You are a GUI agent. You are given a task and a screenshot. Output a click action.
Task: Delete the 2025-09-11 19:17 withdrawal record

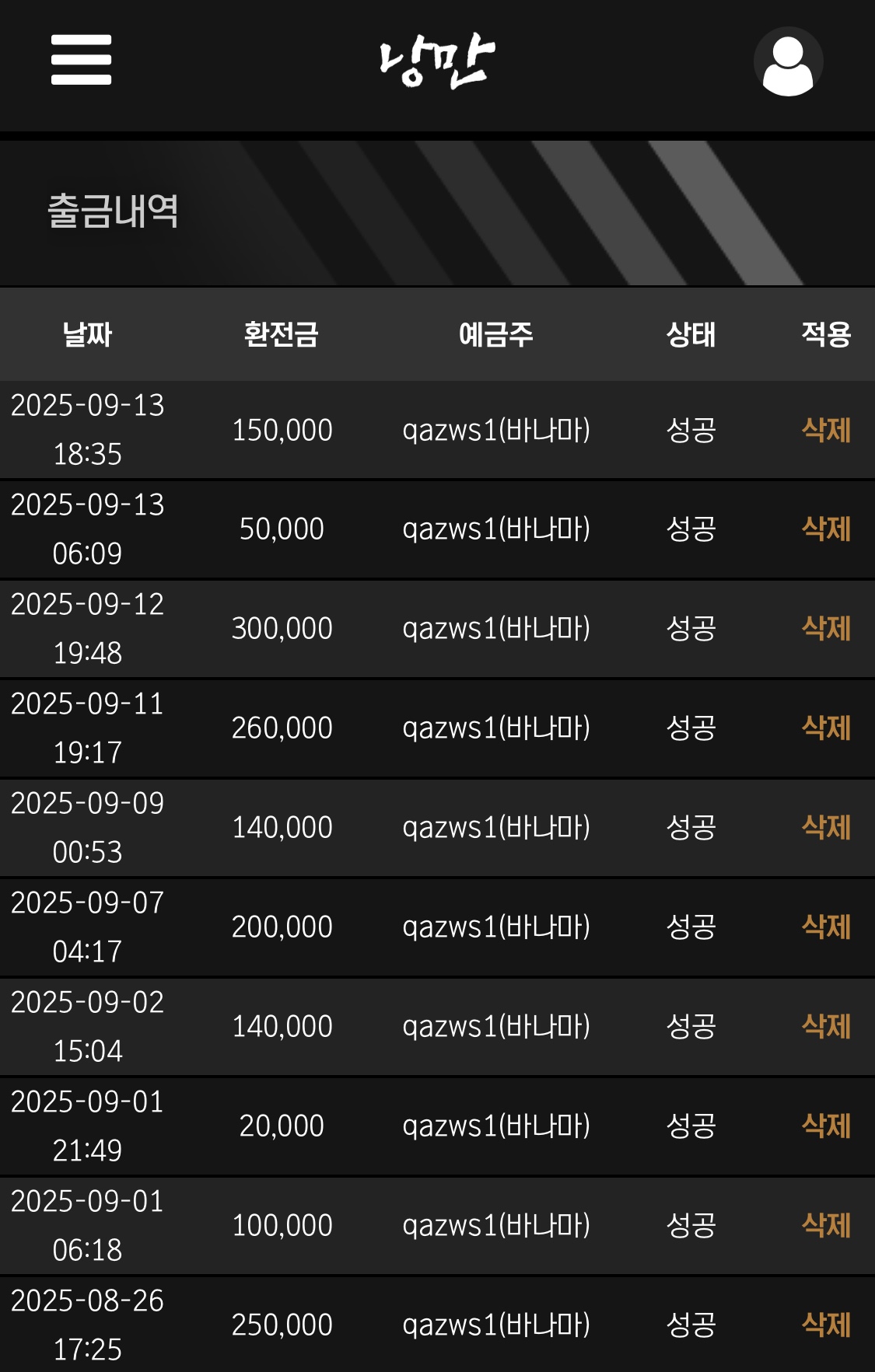click(x=826, y=728)
